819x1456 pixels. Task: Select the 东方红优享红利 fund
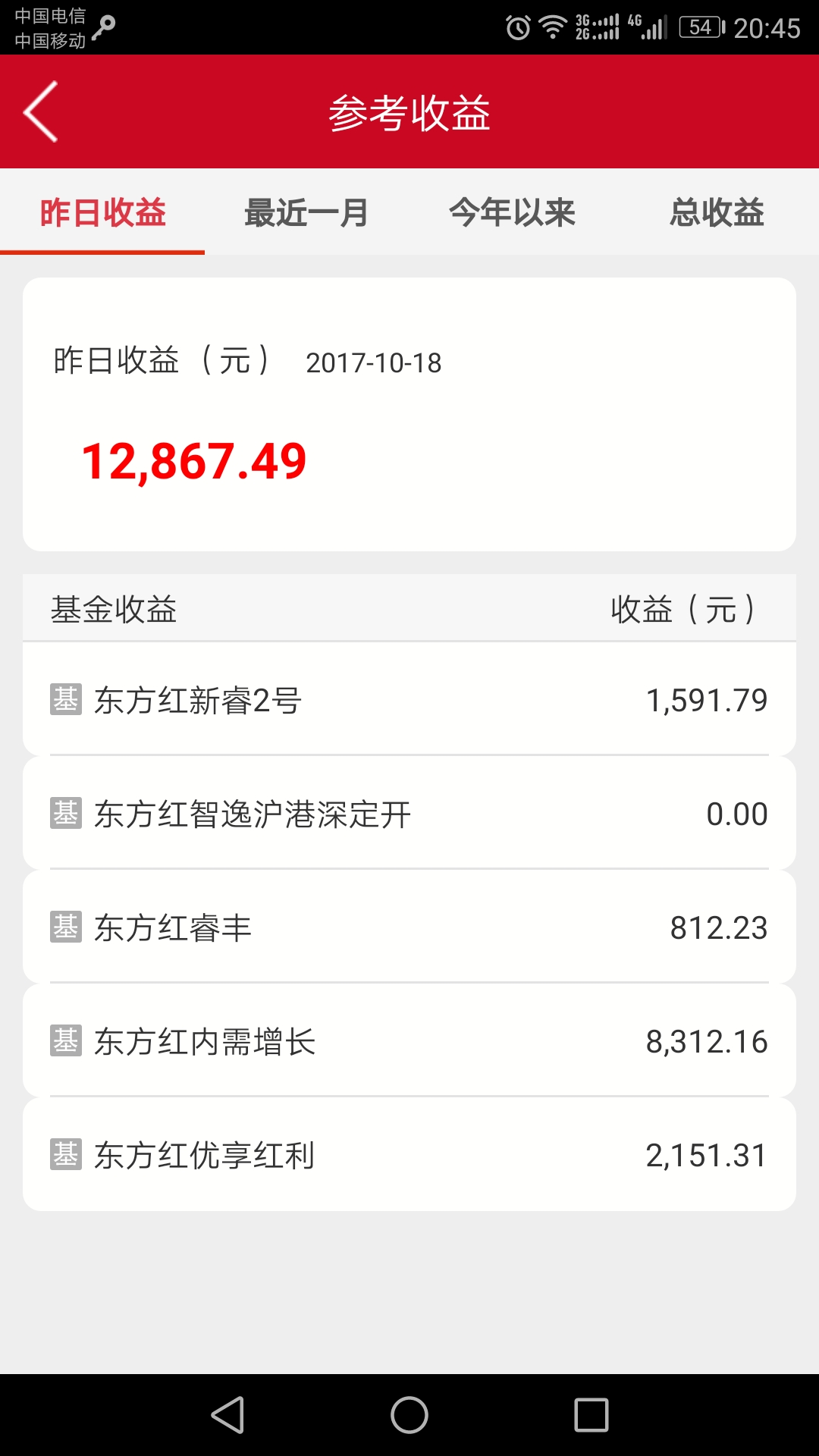coord(409,1154)
